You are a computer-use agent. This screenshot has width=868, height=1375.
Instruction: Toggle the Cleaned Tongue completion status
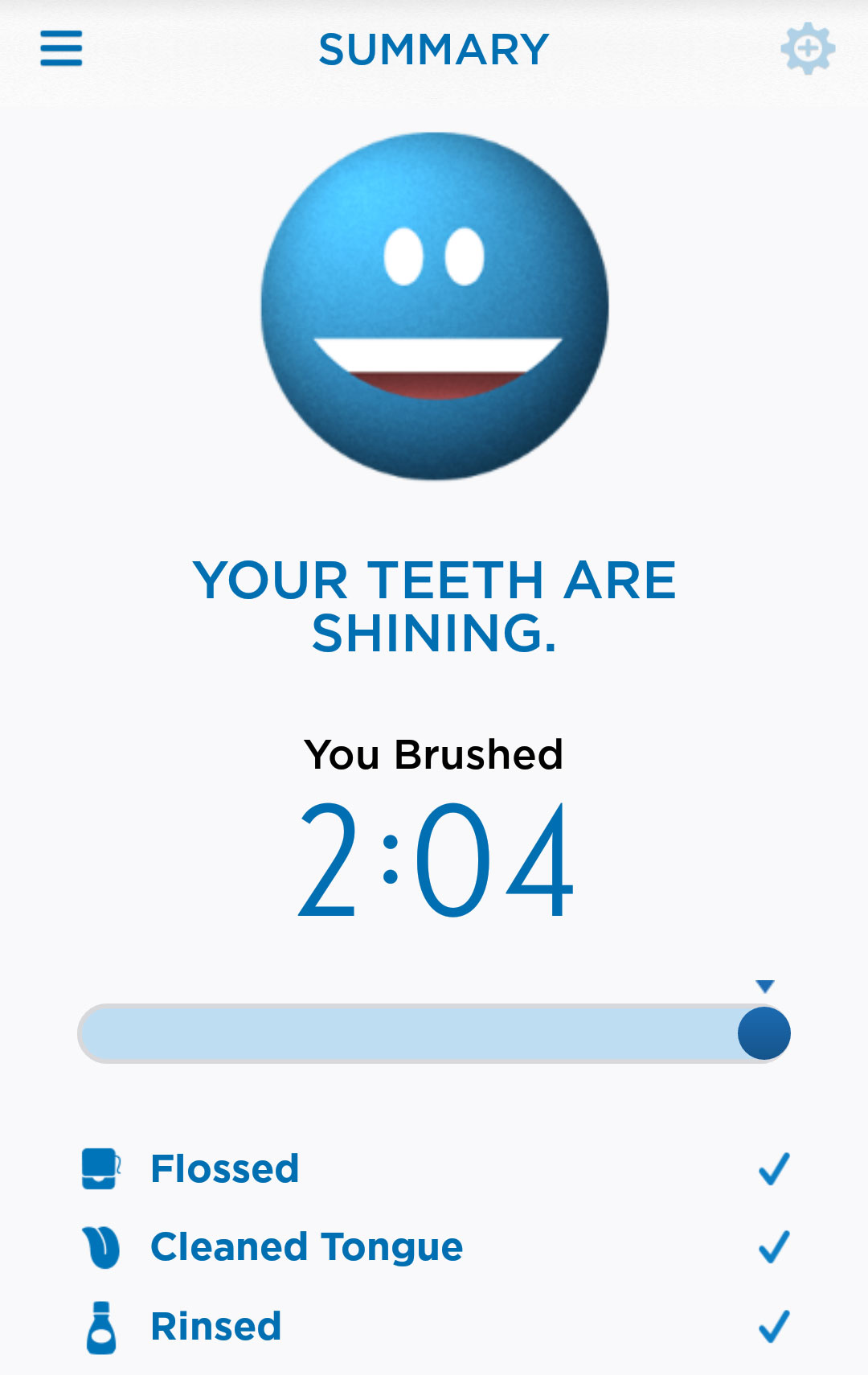(x=776, y=1247)
